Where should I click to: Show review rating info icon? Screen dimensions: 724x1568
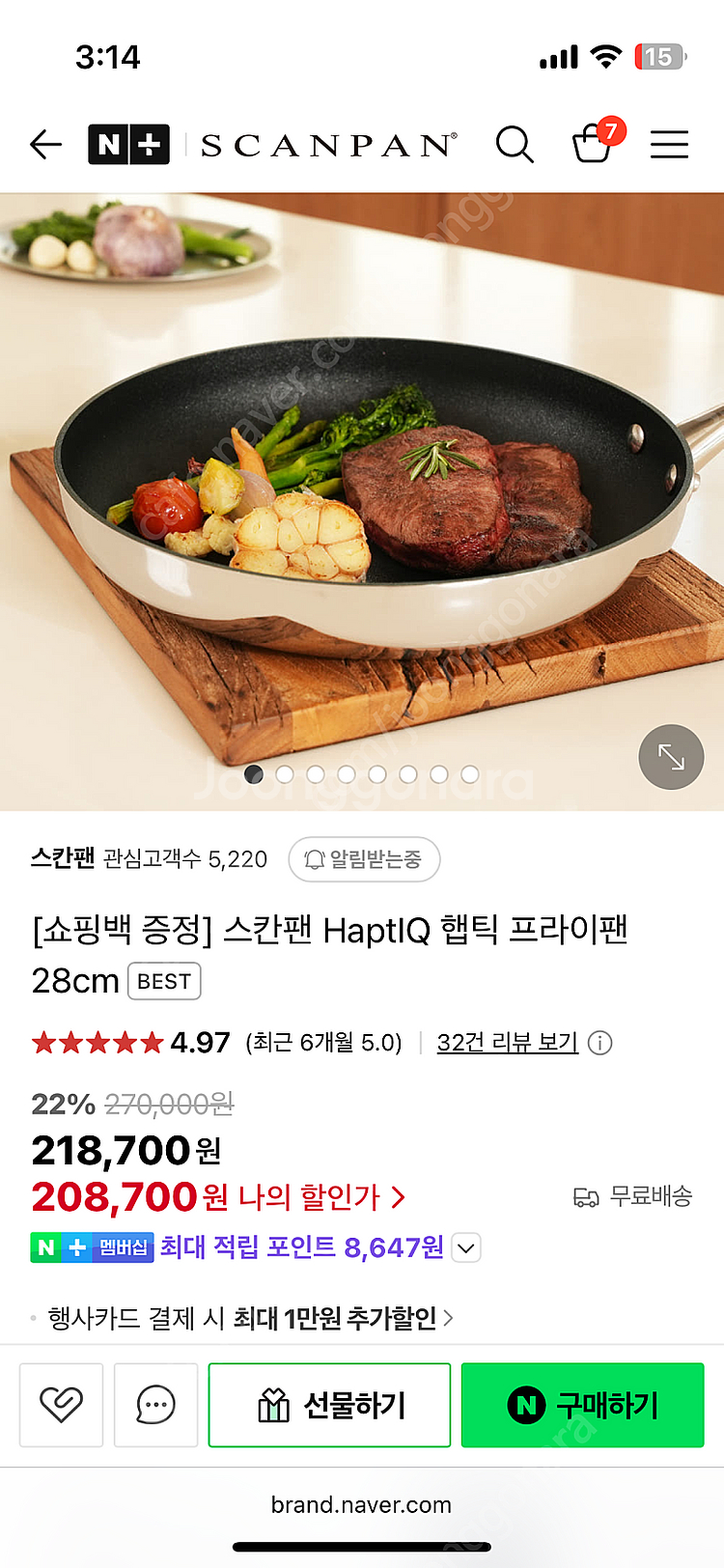[600, 1043]
